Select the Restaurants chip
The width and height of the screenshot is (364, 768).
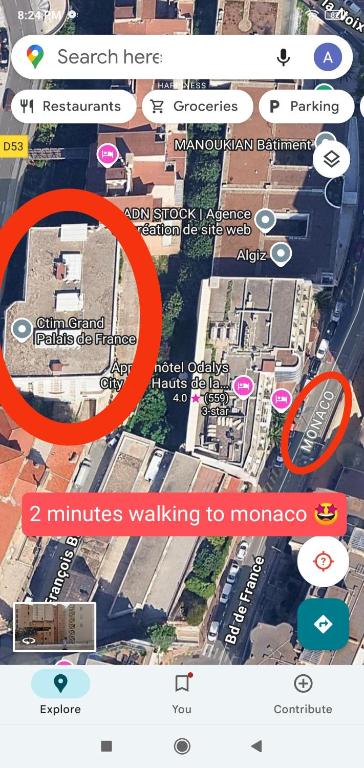pyautogui.click(x=73, y=106)
